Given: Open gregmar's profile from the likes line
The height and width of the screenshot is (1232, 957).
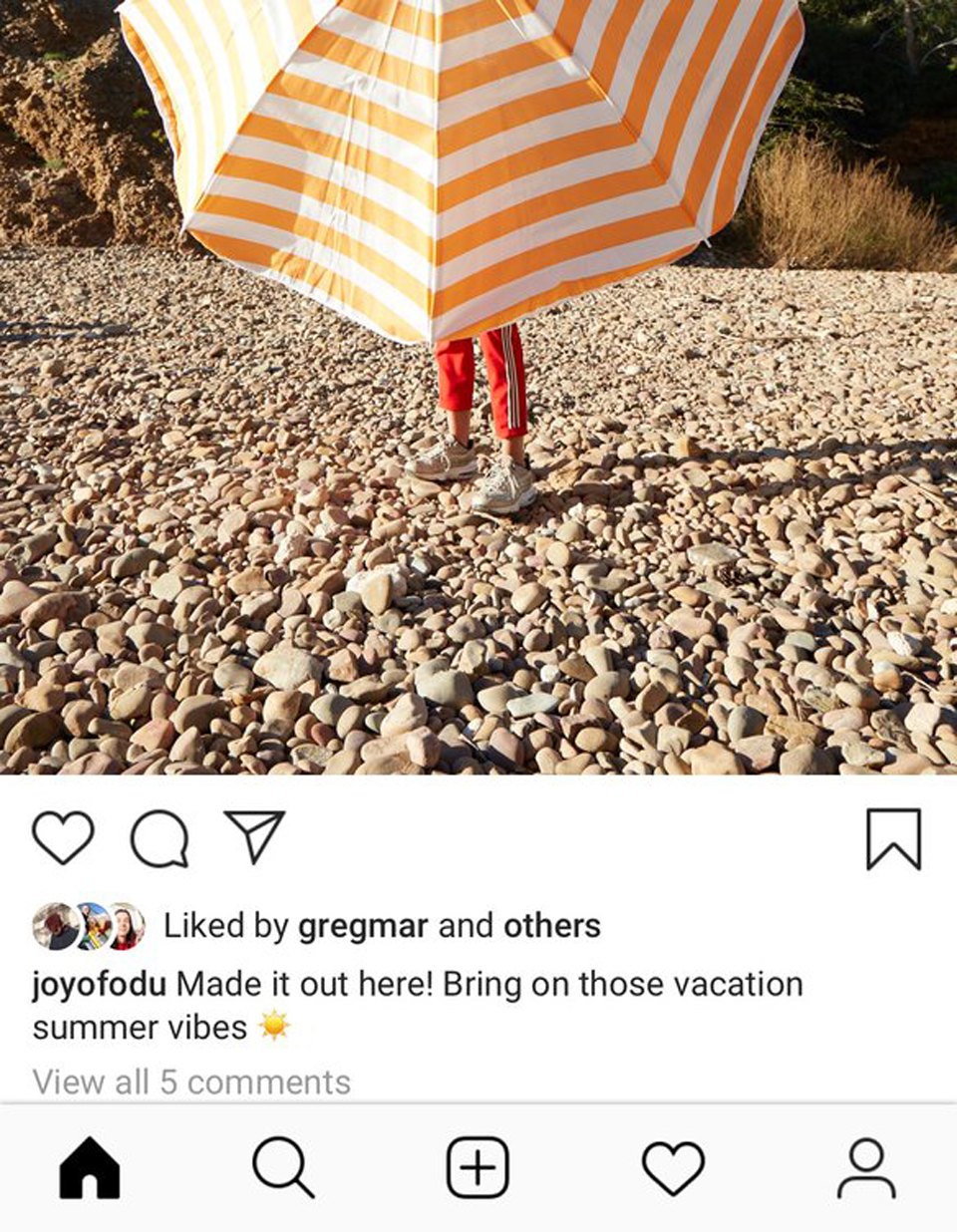Looking at the screenshot, I should pyautogui.click(x=365, y=926).
